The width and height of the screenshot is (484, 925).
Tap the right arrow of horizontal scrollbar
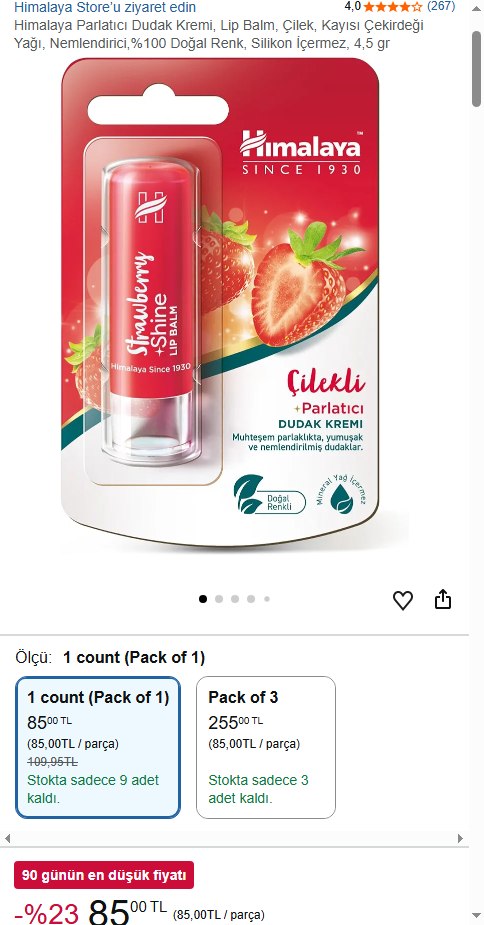[460, 838]
